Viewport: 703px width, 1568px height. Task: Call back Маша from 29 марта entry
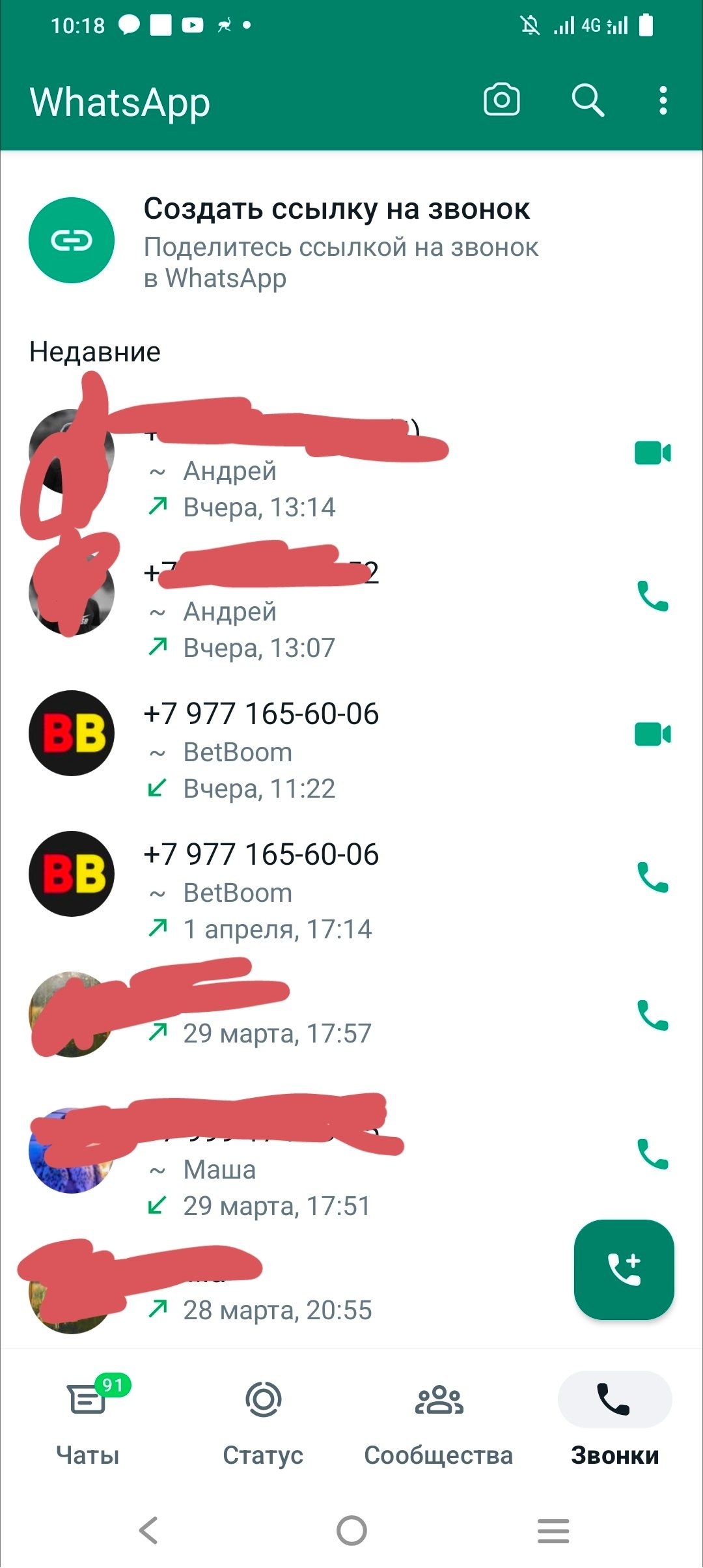point(652,1155)
